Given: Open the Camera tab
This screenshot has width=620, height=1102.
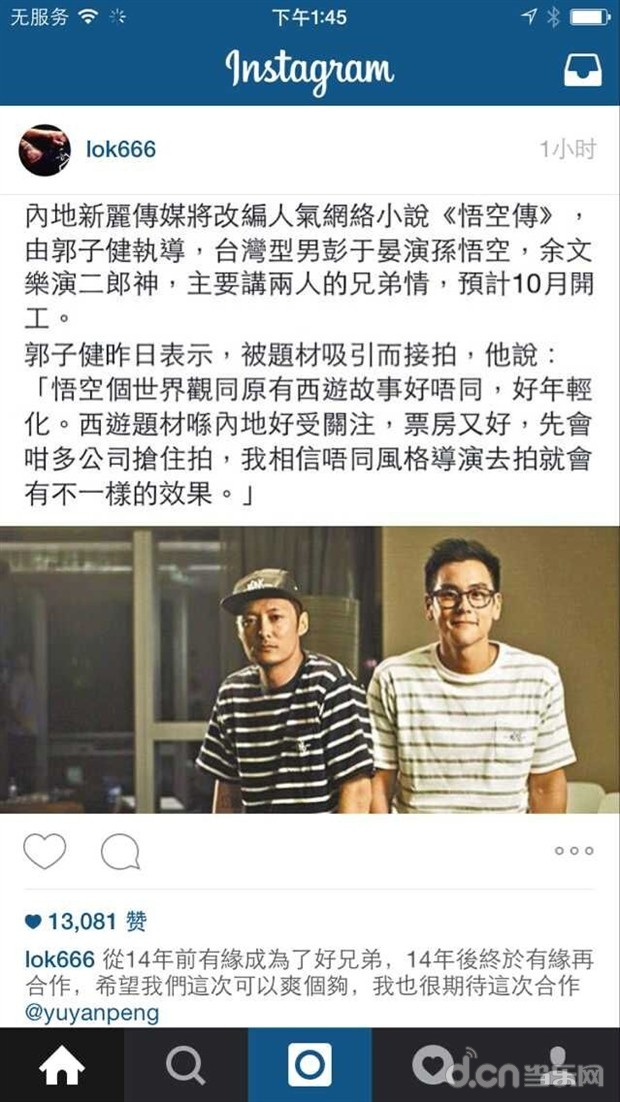Looking at the screenshot, I should click(310, 1066).
